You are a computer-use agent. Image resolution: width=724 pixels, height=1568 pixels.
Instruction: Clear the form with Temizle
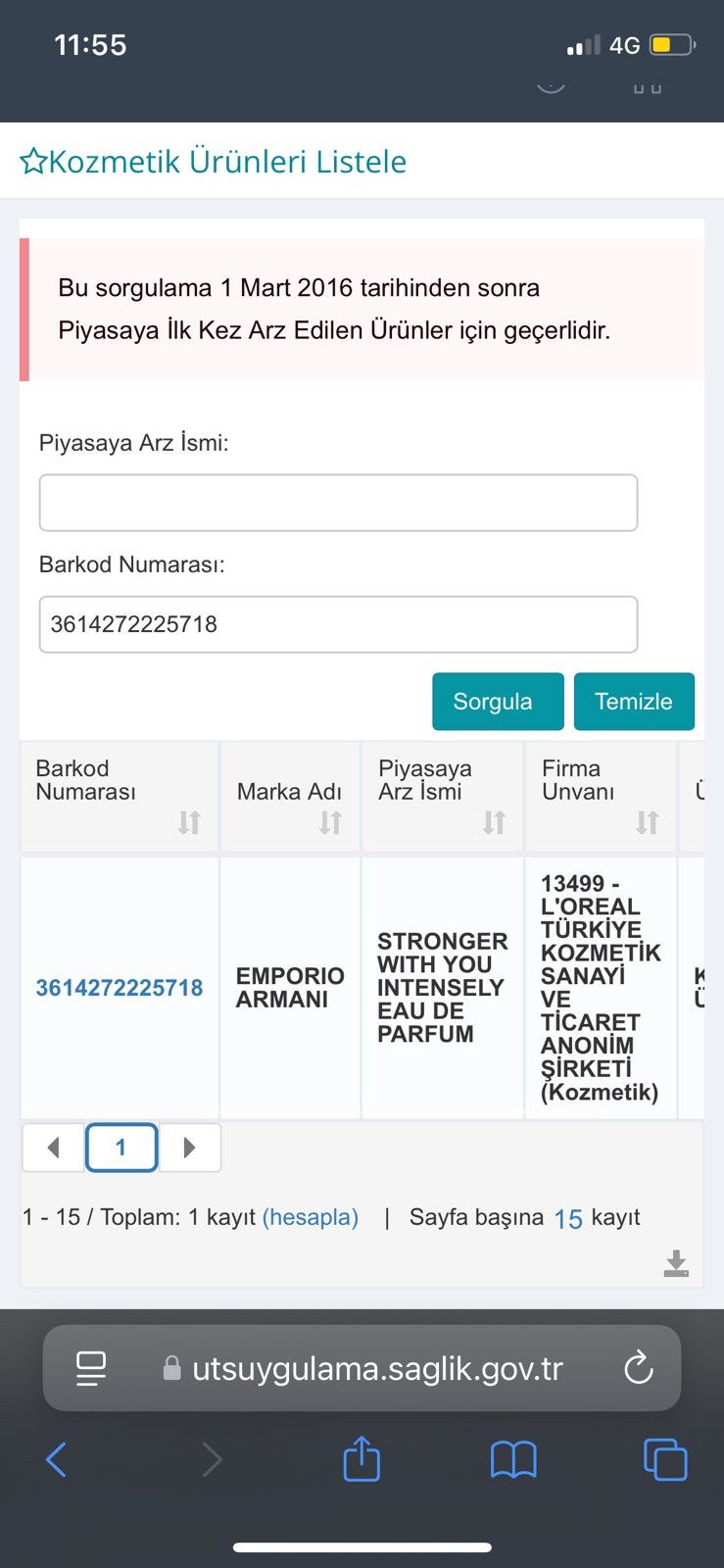point(634,702)
